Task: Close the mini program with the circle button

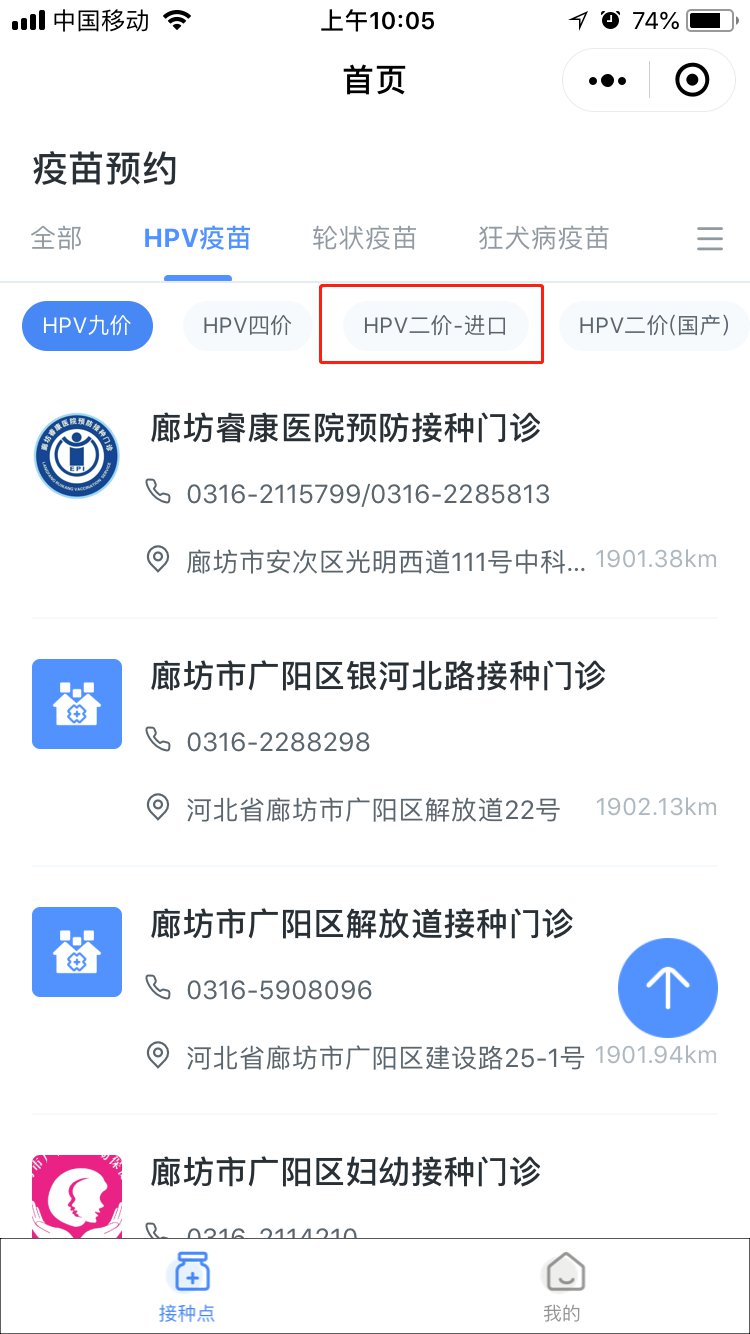Action: pyautogui.click(x=692, y=80)
